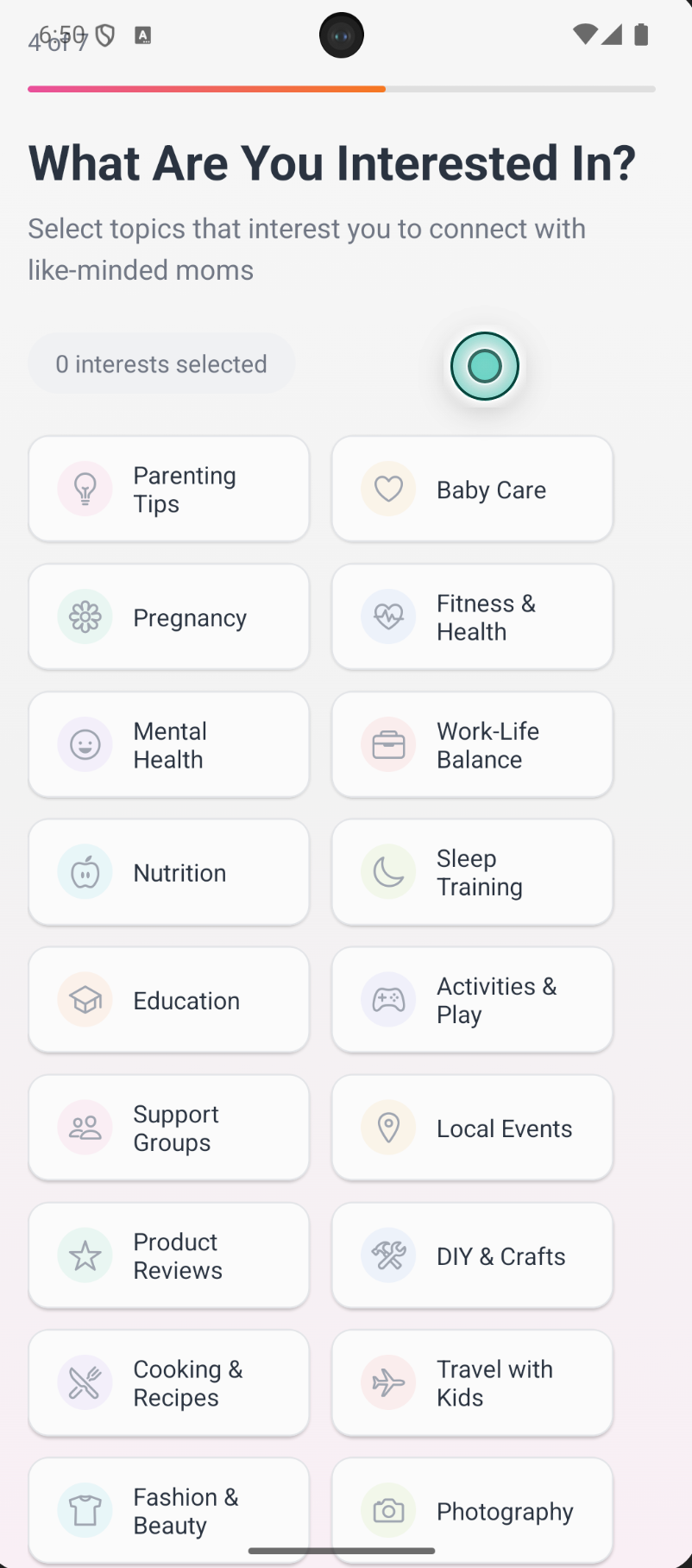Click the 0 interests selected chip
Image resolution: width=692 pixels, height=1568 pixels.
(161, 364)
